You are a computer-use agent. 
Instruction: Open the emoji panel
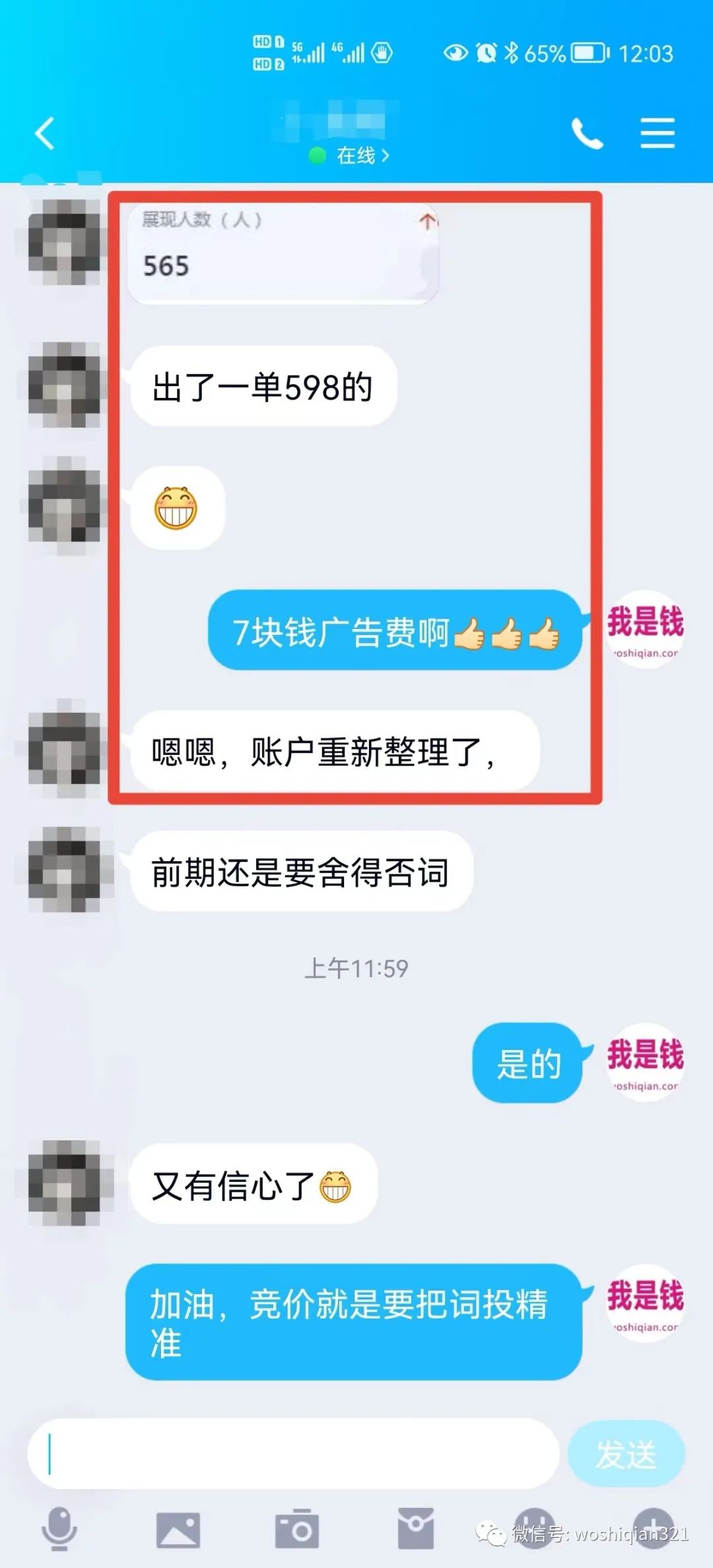coord(534,1528)
